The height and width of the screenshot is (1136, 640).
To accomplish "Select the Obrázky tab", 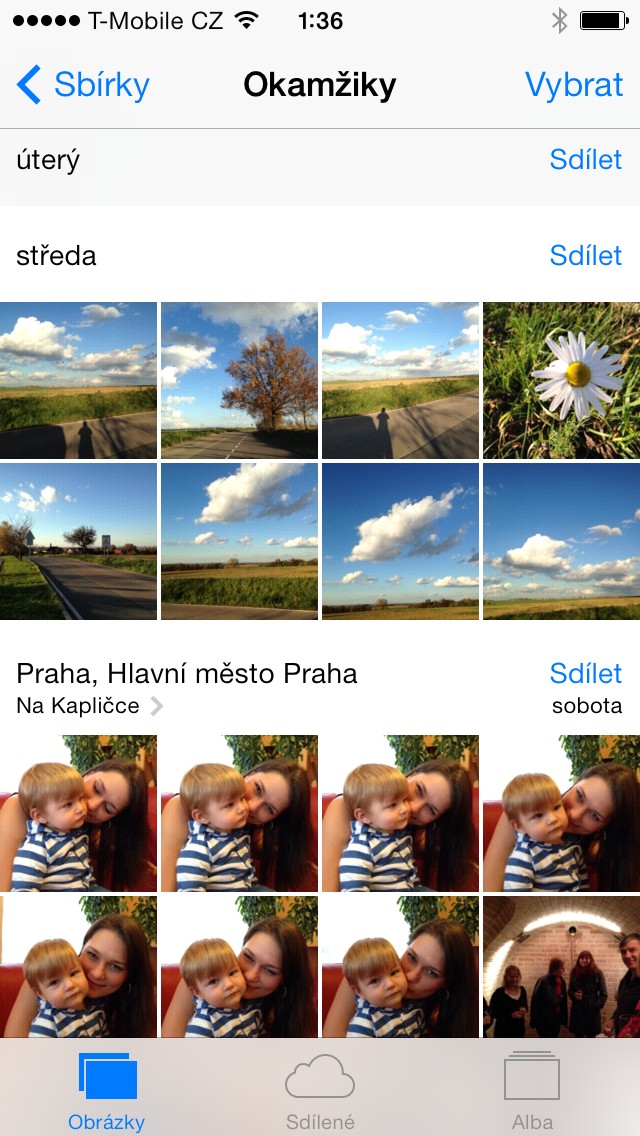I will 107,1092.
